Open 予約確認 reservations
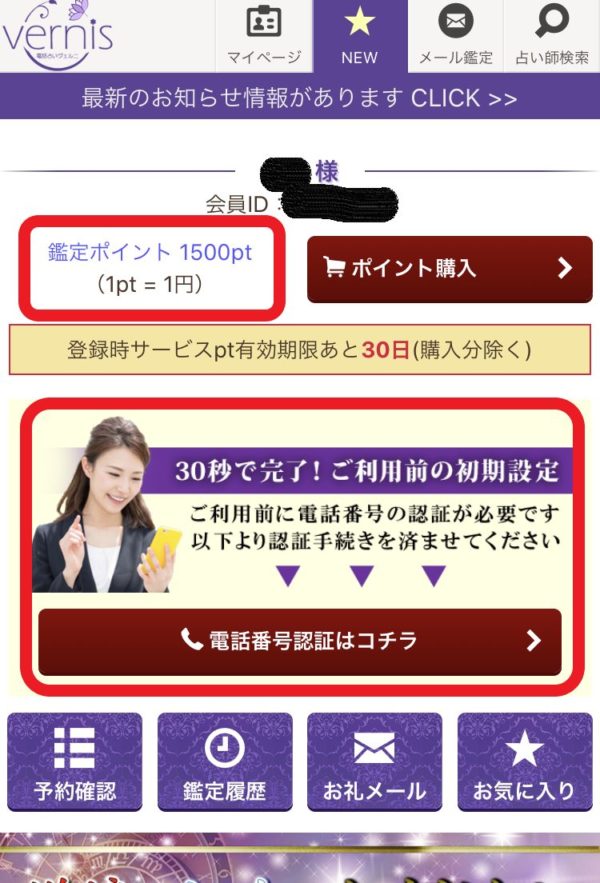The height and width of the screenshot is (883, 600). [75, 762]
